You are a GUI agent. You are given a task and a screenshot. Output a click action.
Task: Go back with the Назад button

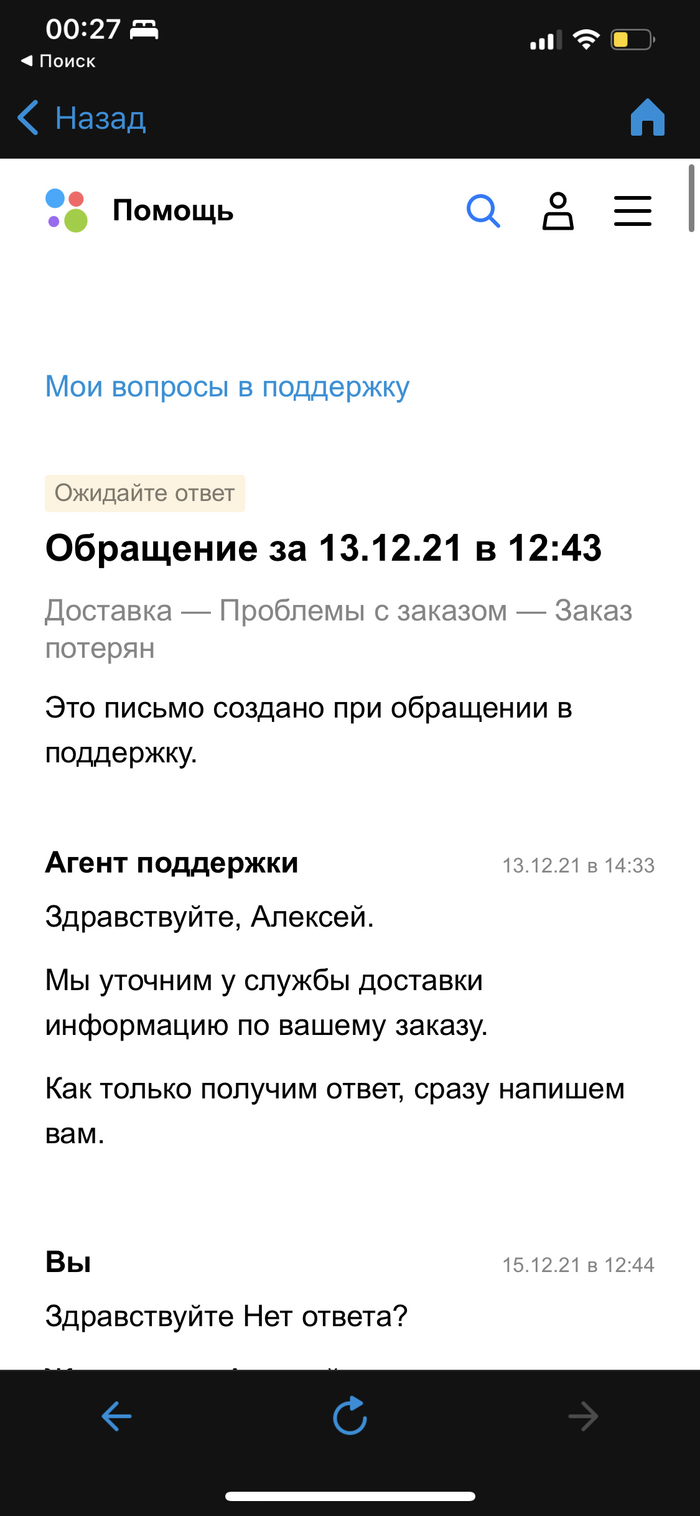tap(82, 118)
